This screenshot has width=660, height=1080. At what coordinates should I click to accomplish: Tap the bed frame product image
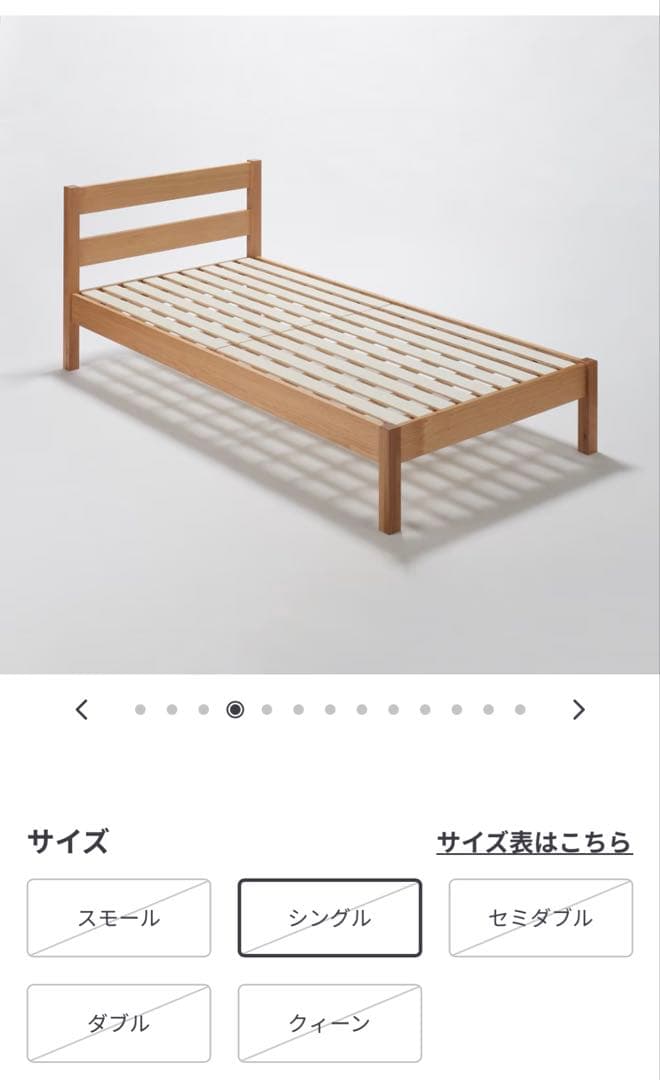point(330,340)
